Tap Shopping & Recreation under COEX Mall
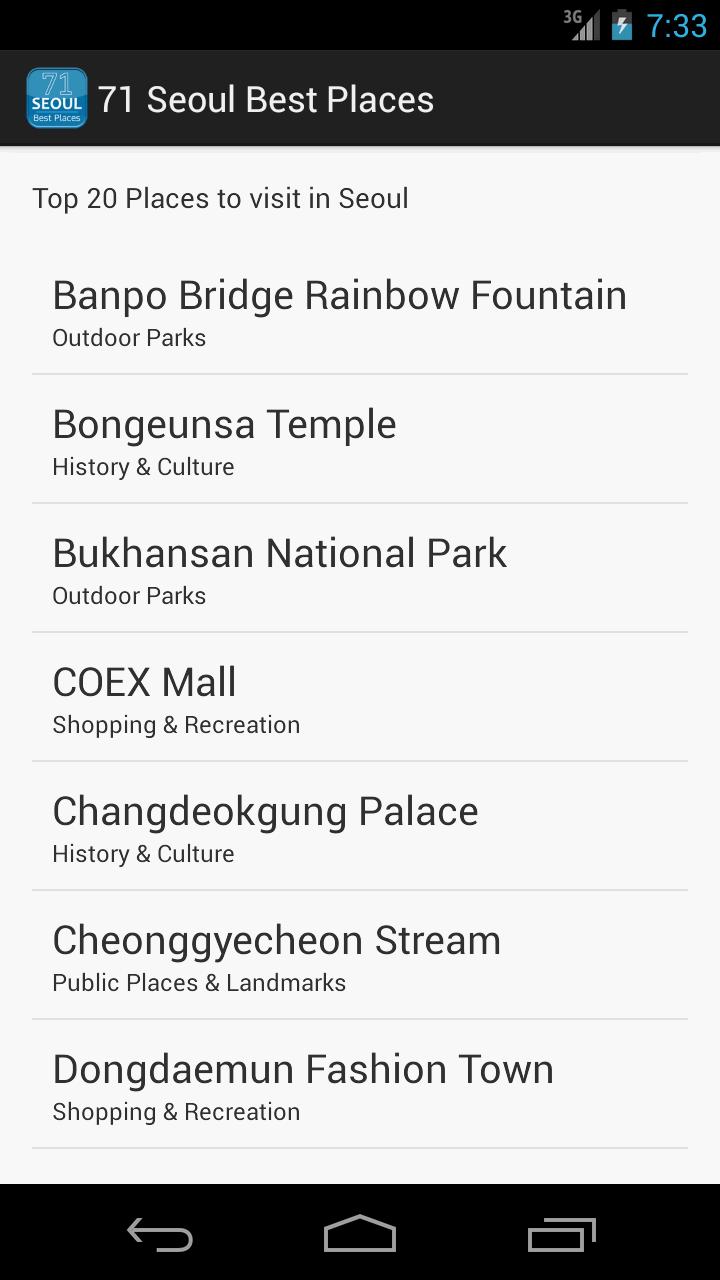The width and height of the screenshot is (720, 1280). (176, 725)
